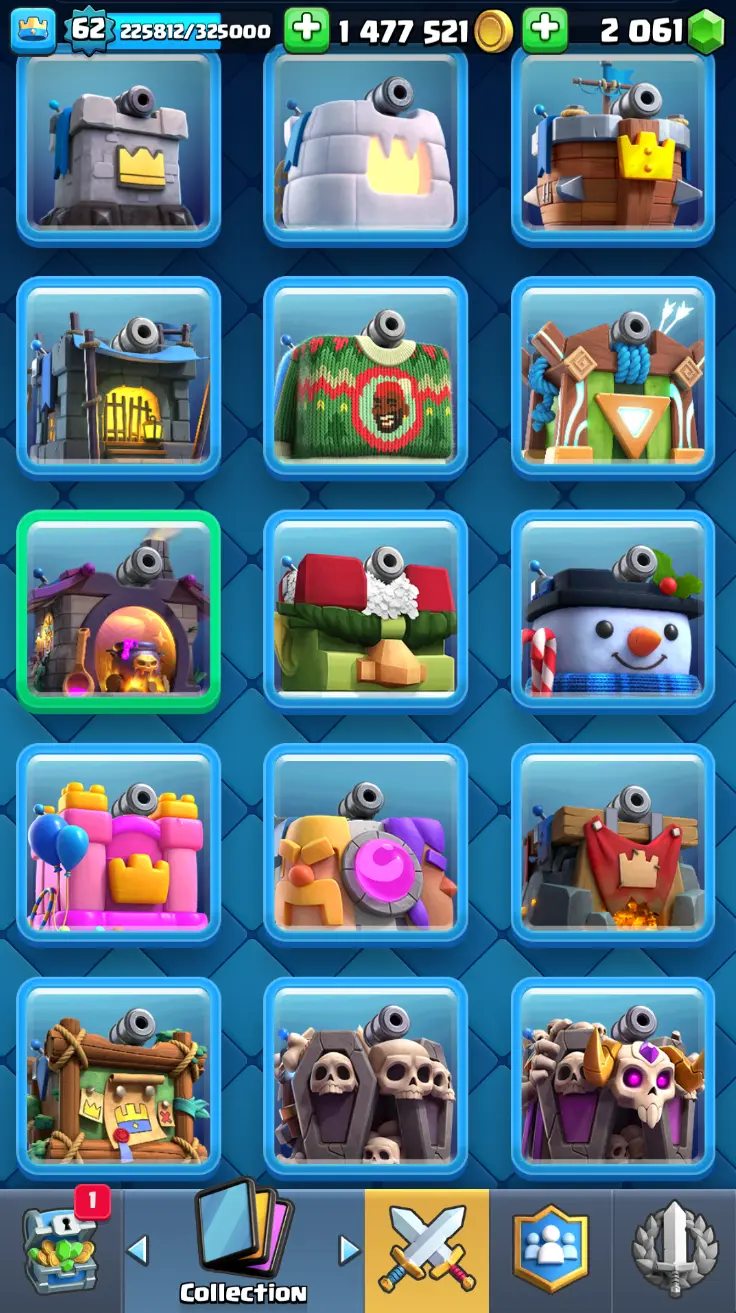Pick the pink bouncy castle tower skin
736x1313 pixels.
(x=118, y=846)
